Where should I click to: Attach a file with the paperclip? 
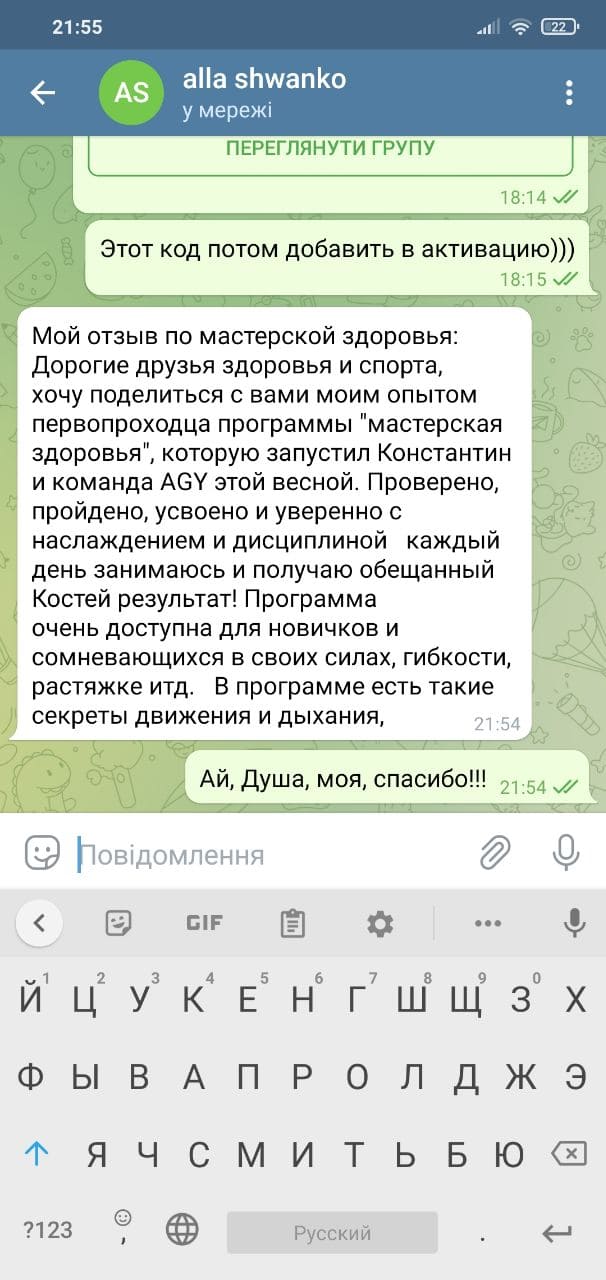tap(494, 853)
